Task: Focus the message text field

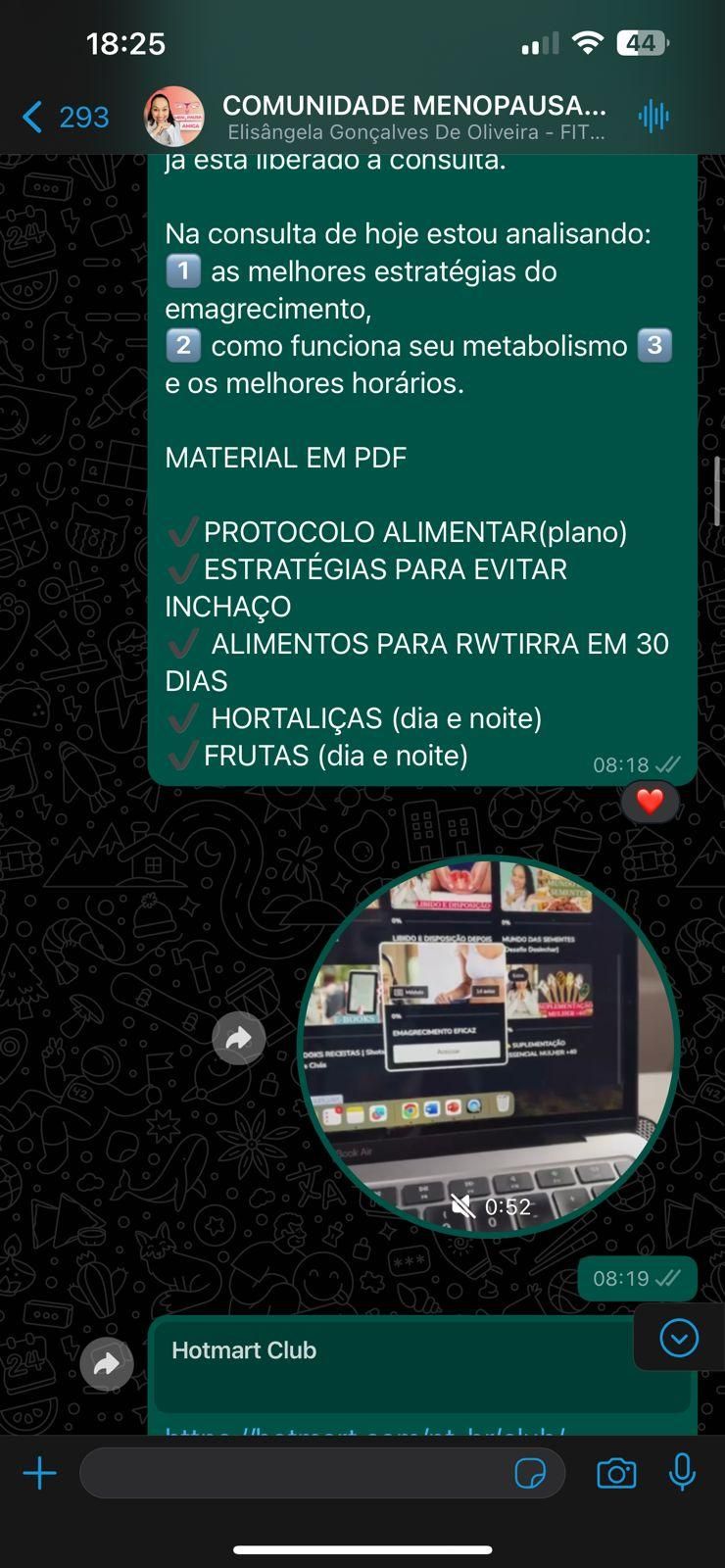Action: coord(294,1473)
